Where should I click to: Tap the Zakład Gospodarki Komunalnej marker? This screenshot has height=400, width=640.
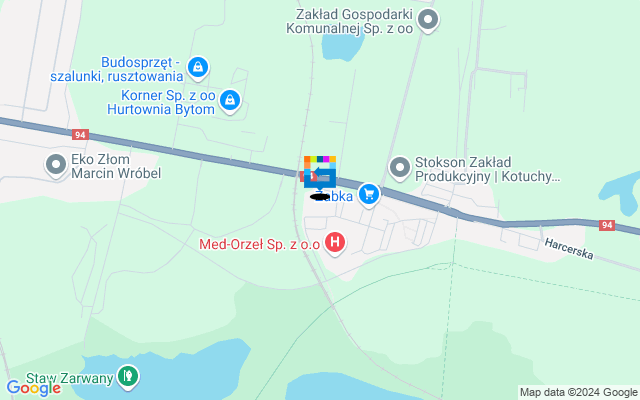429,19
